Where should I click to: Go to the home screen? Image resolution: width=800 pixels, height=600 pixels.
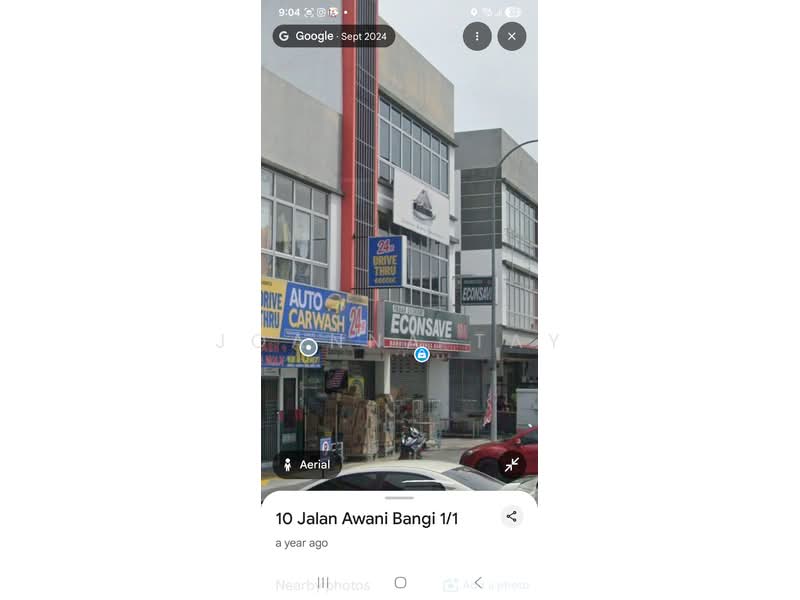(400, 582)
